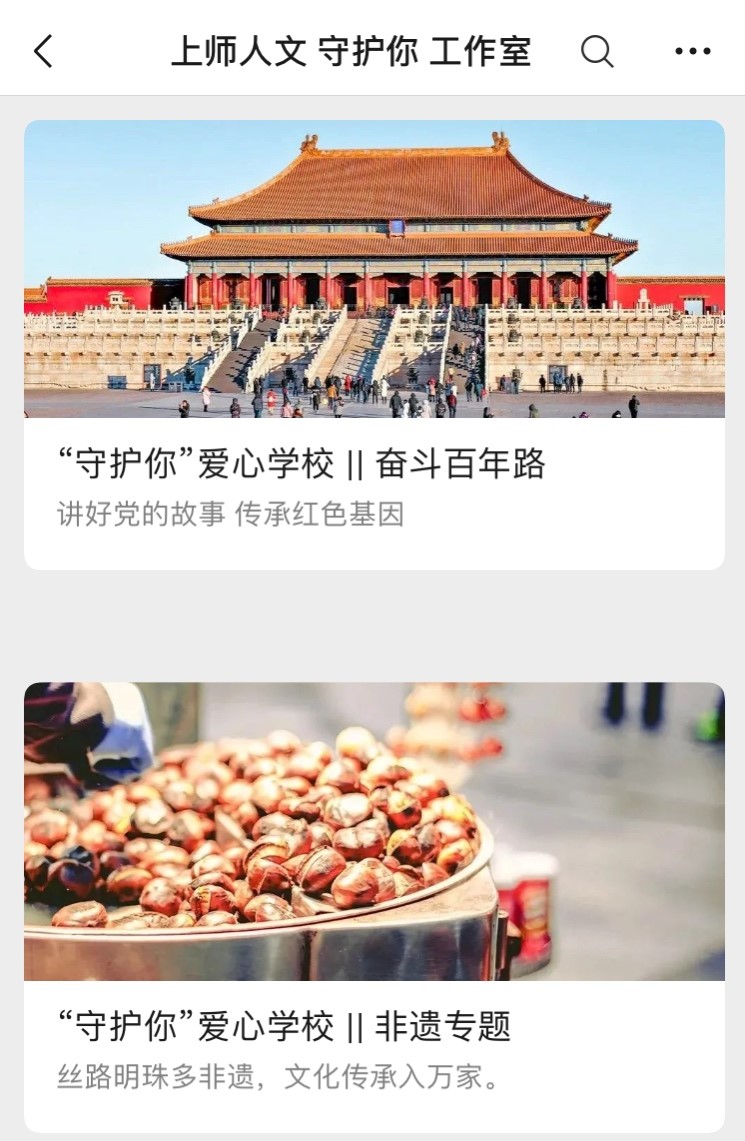Open the 奋斗百年路 article card
Screen dimensions: 745x1141
click(374, 344)
